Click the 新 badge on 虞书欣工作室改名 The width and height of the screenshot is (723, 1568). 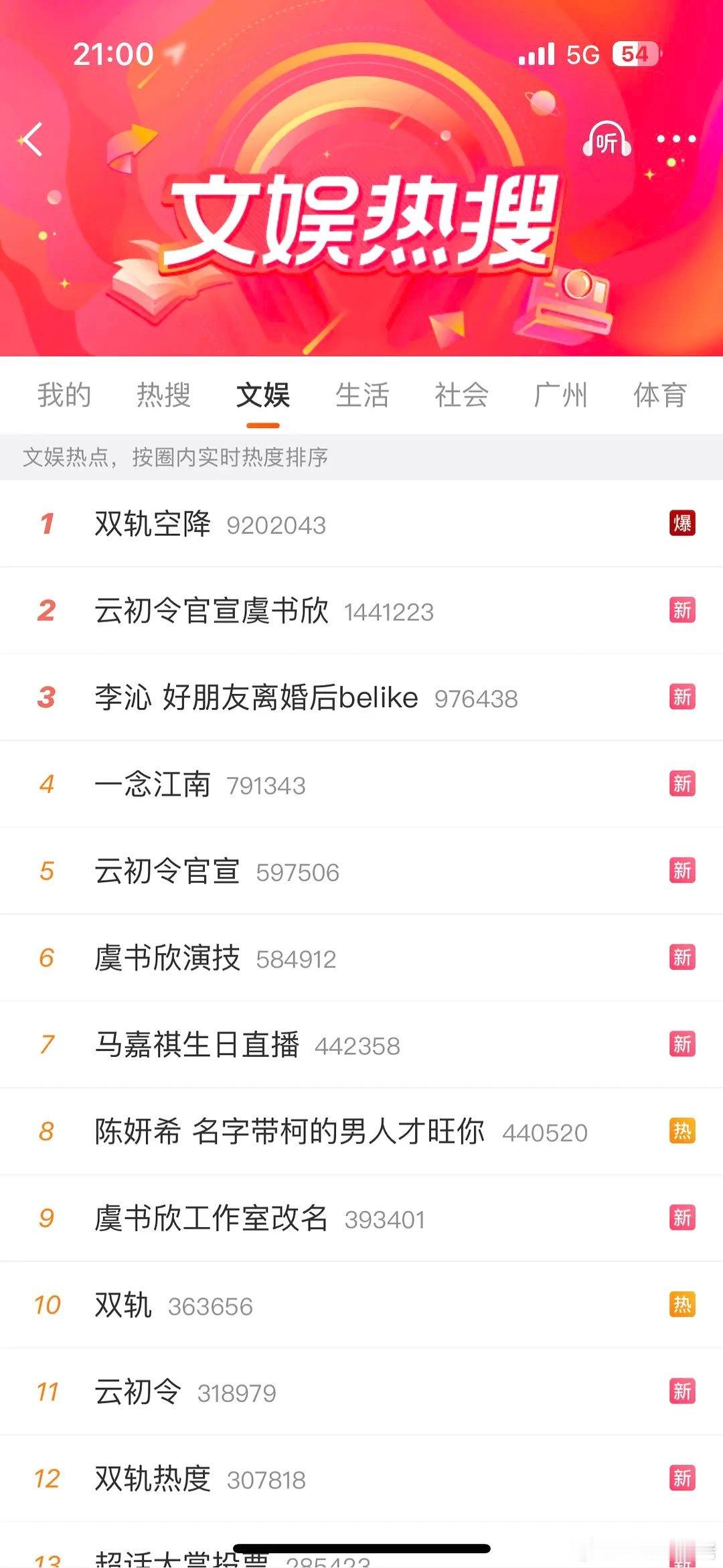pos(682,1217)
